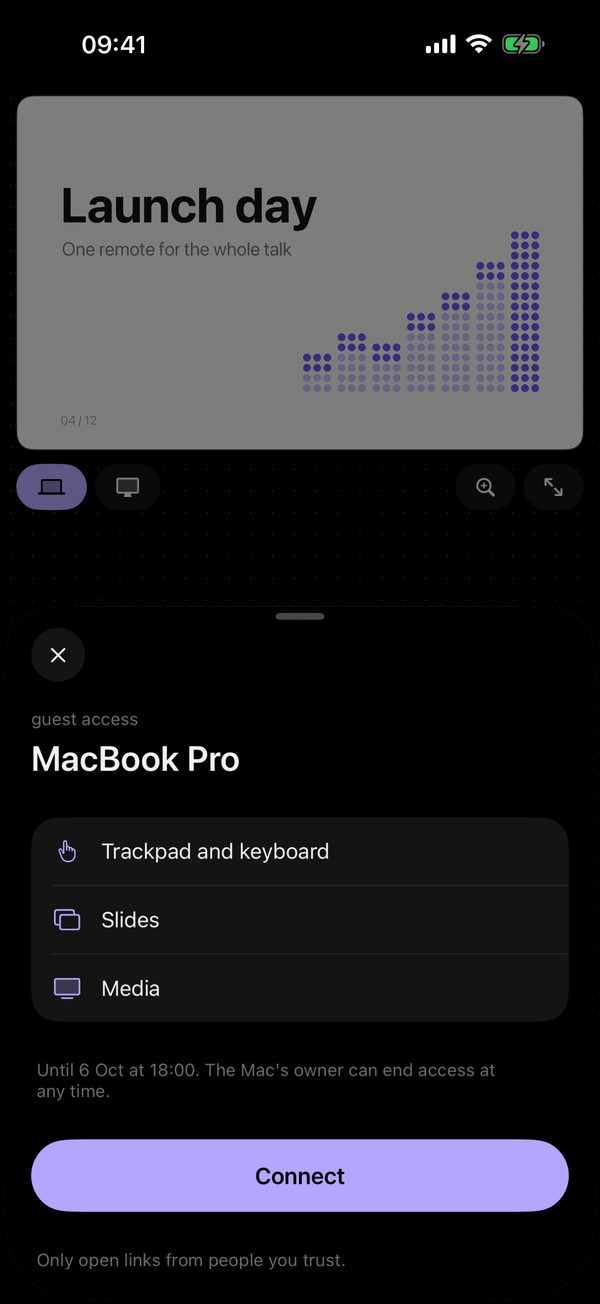The image size is (600, 1304).
Task: Expand the slide preview to fullscreen
Action: click(553, 487)
